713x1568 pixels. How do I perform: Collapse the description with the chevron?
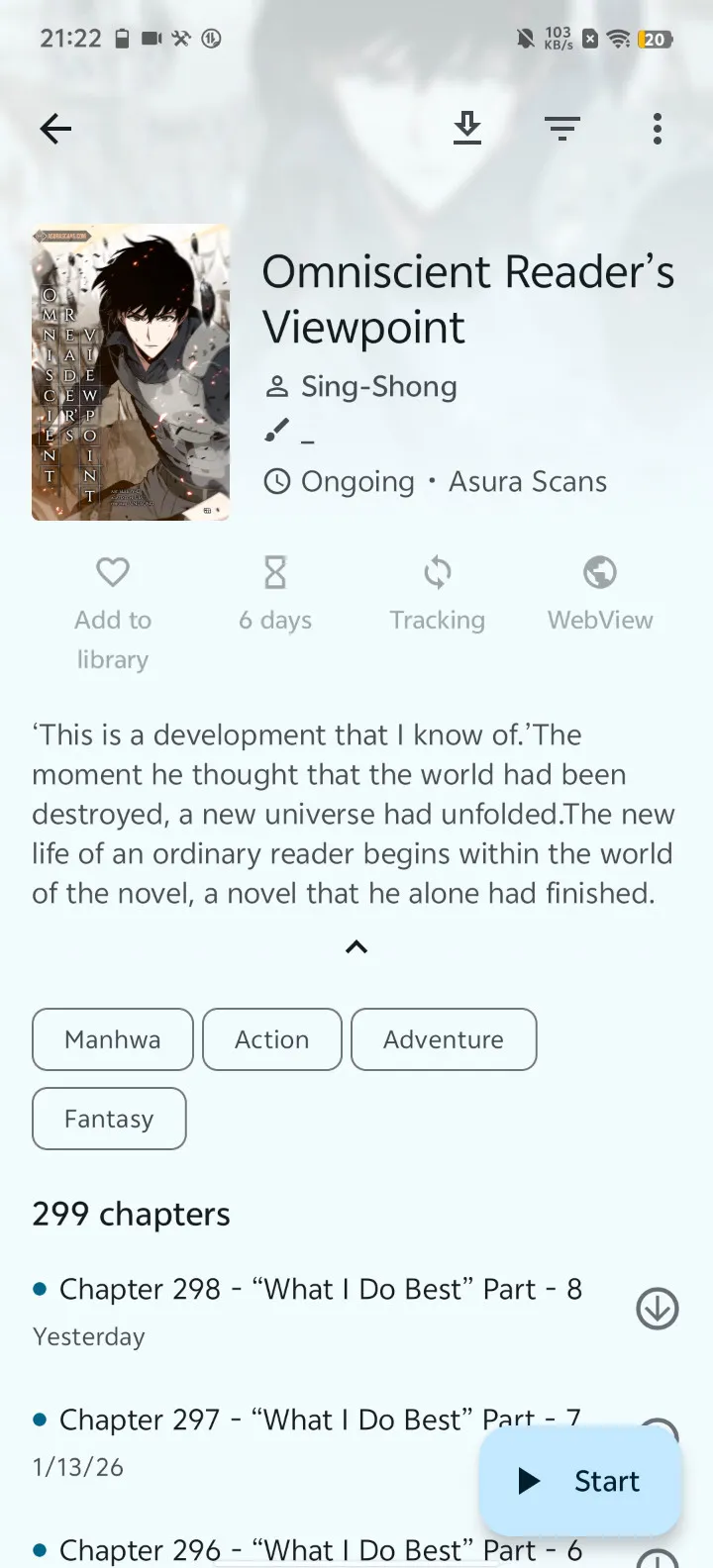356,947
